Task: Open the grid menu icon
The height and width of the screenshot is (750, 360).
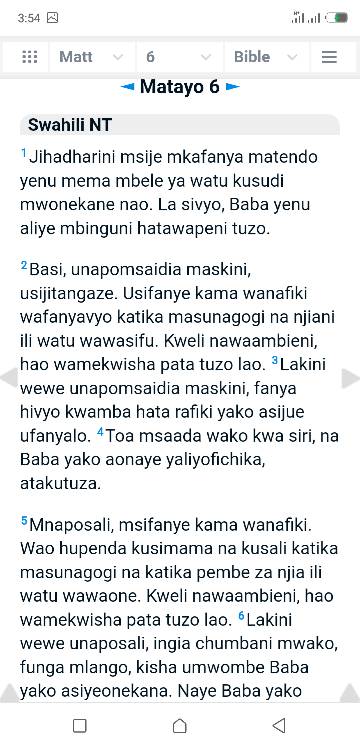Action: point(30,57)
